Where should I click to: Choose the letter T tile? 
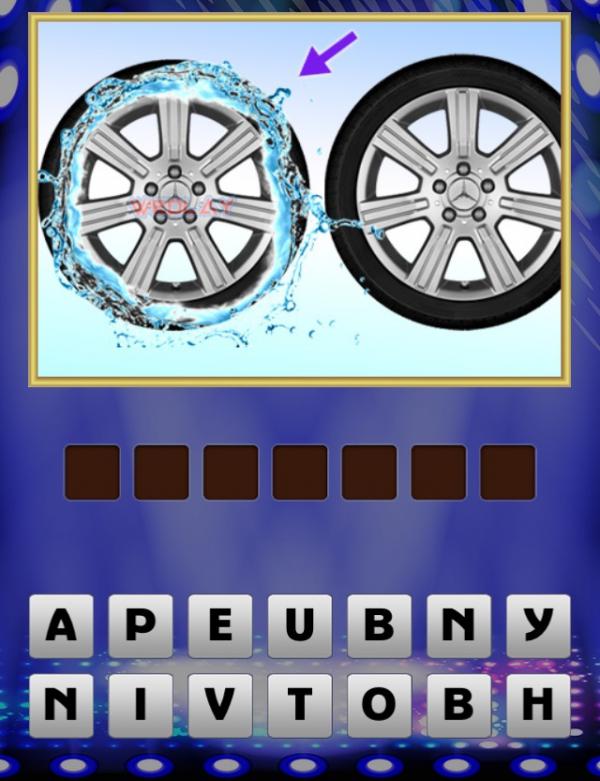[300, 705]
